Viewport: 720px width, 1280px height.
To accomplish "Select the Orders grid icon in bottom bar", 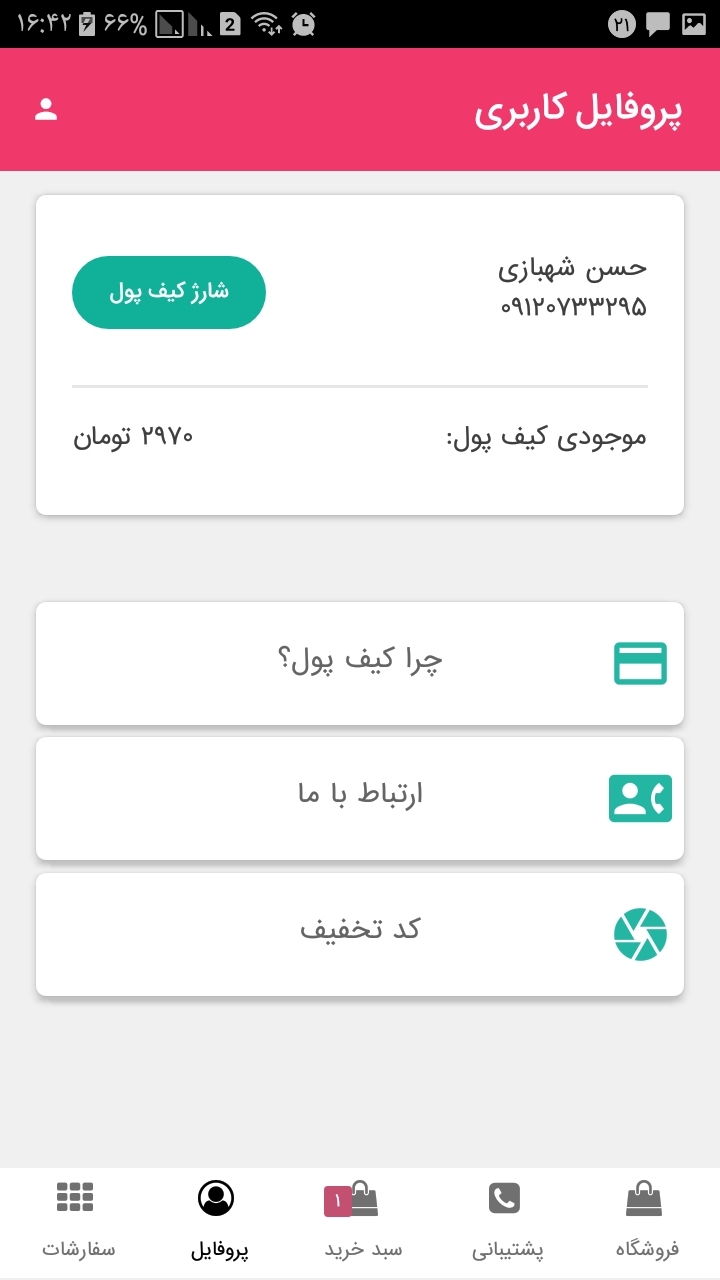I will [75, 1196].
